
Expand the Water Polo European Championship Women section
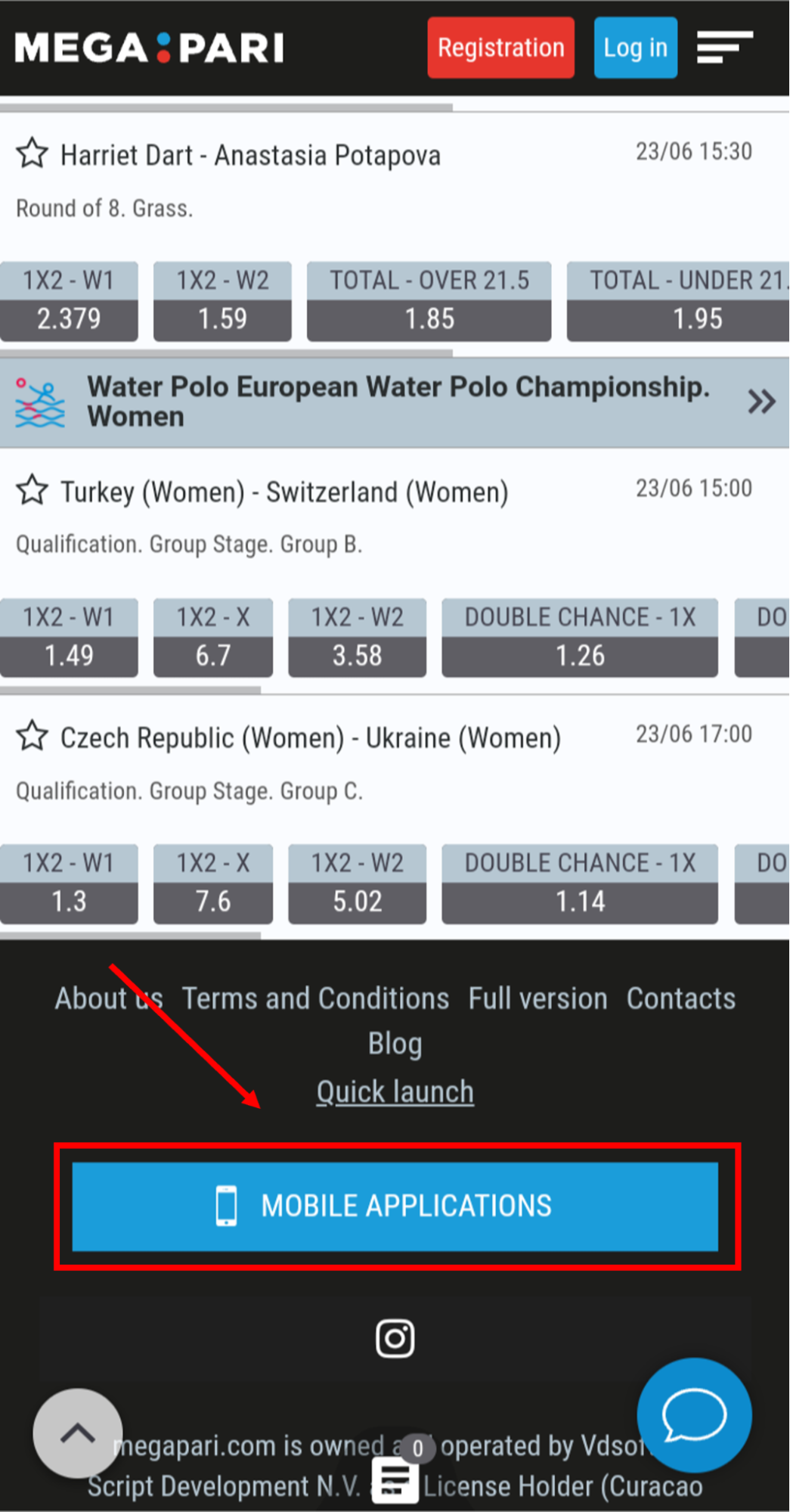[762, 402]
